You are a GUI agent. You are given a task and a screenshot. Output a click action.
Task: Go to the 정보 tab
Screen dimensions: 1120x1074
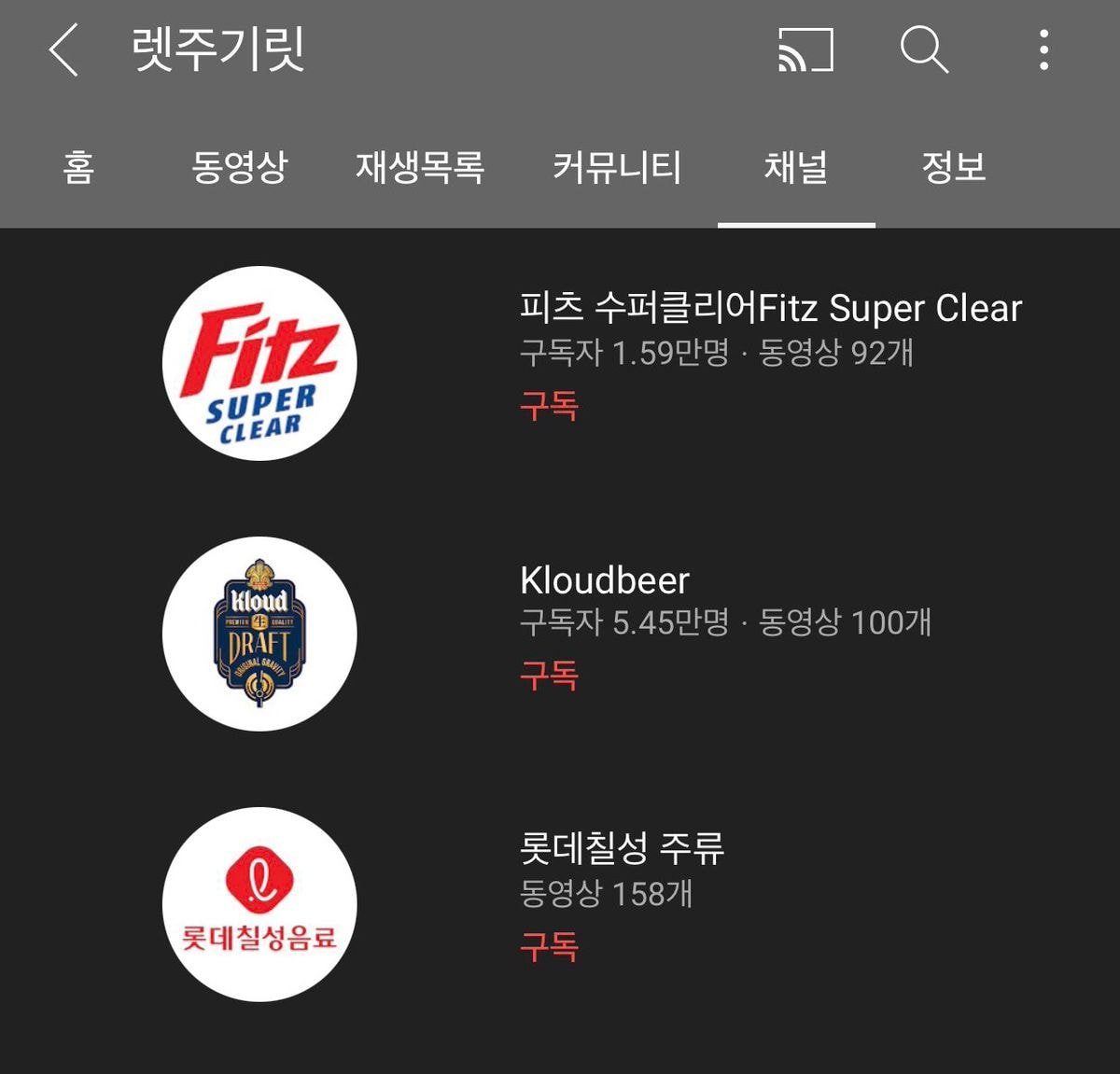coord(953,168)
